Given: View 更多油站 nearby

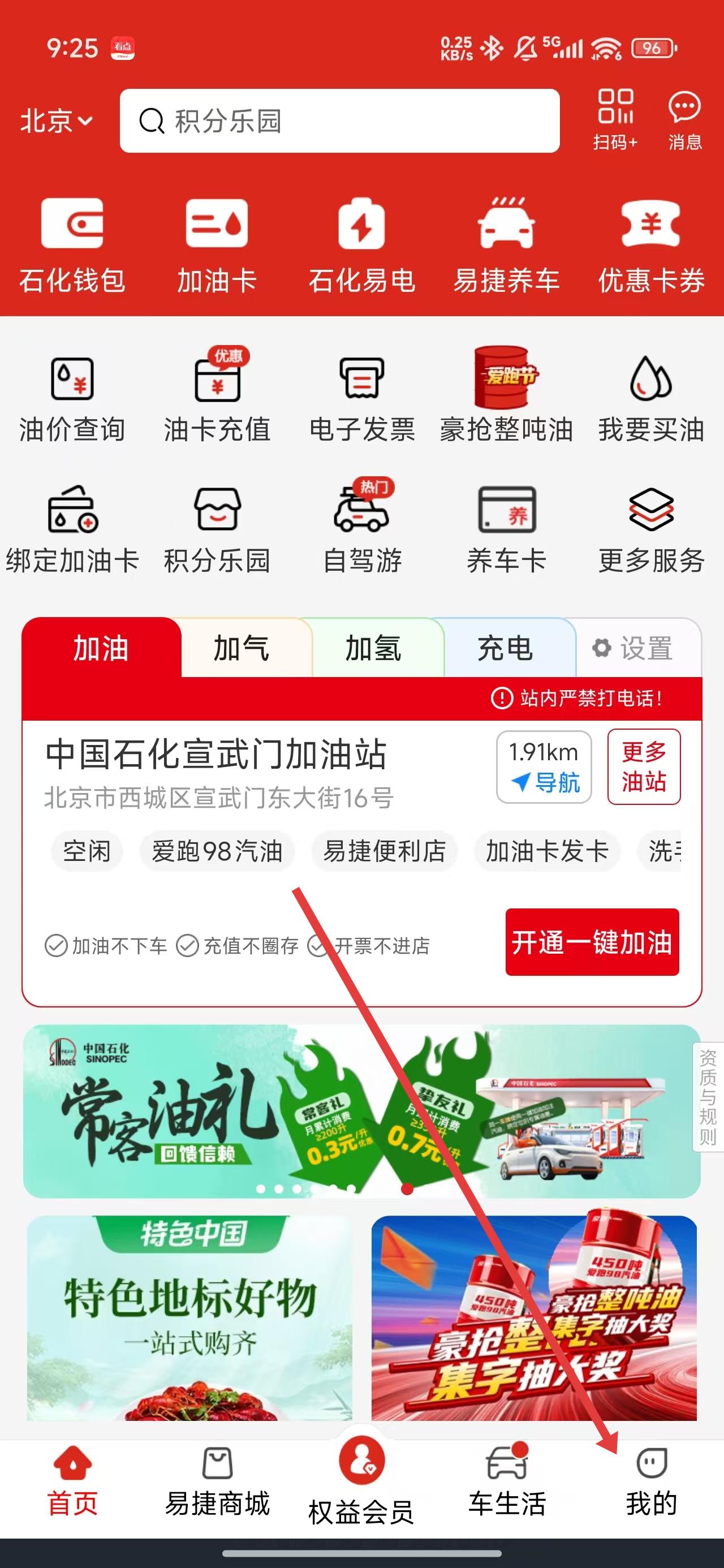Looking at the screenshot, I should coord(644,767).
